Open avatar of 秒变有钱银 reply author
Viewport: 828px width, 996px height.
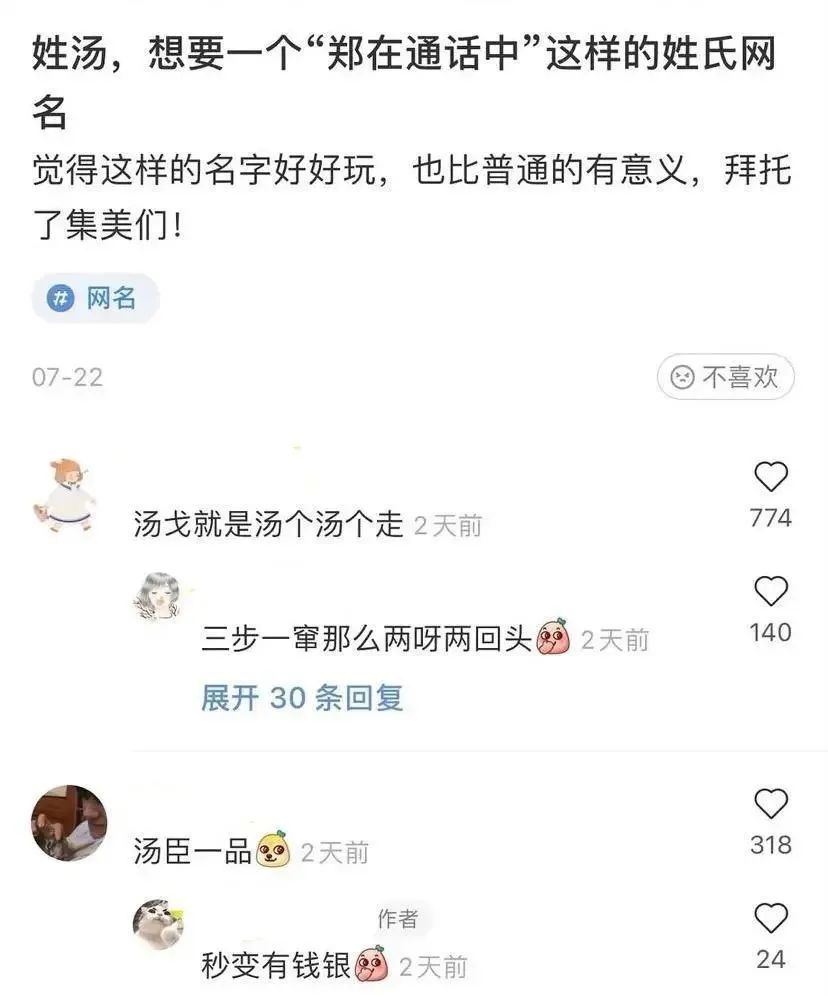[x=158, y=923]
